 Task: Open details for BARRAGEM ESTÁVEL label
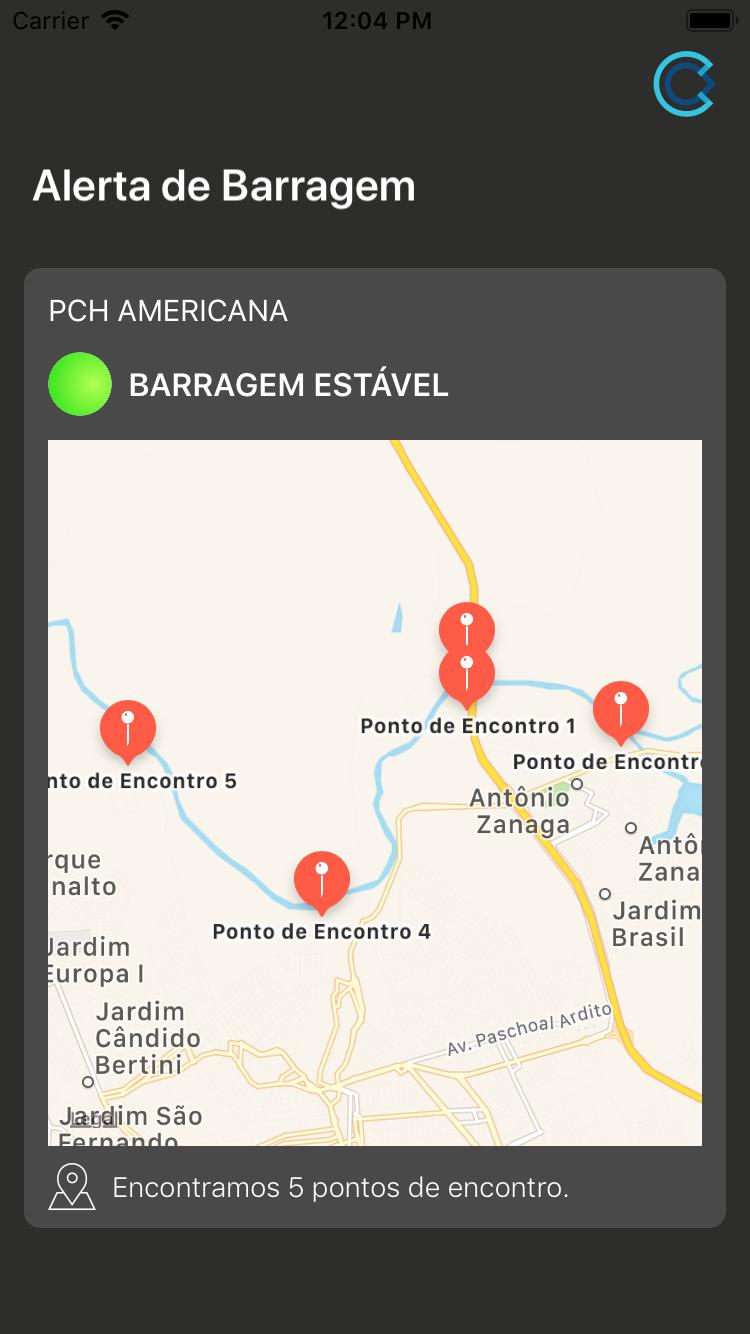point(287,385)
